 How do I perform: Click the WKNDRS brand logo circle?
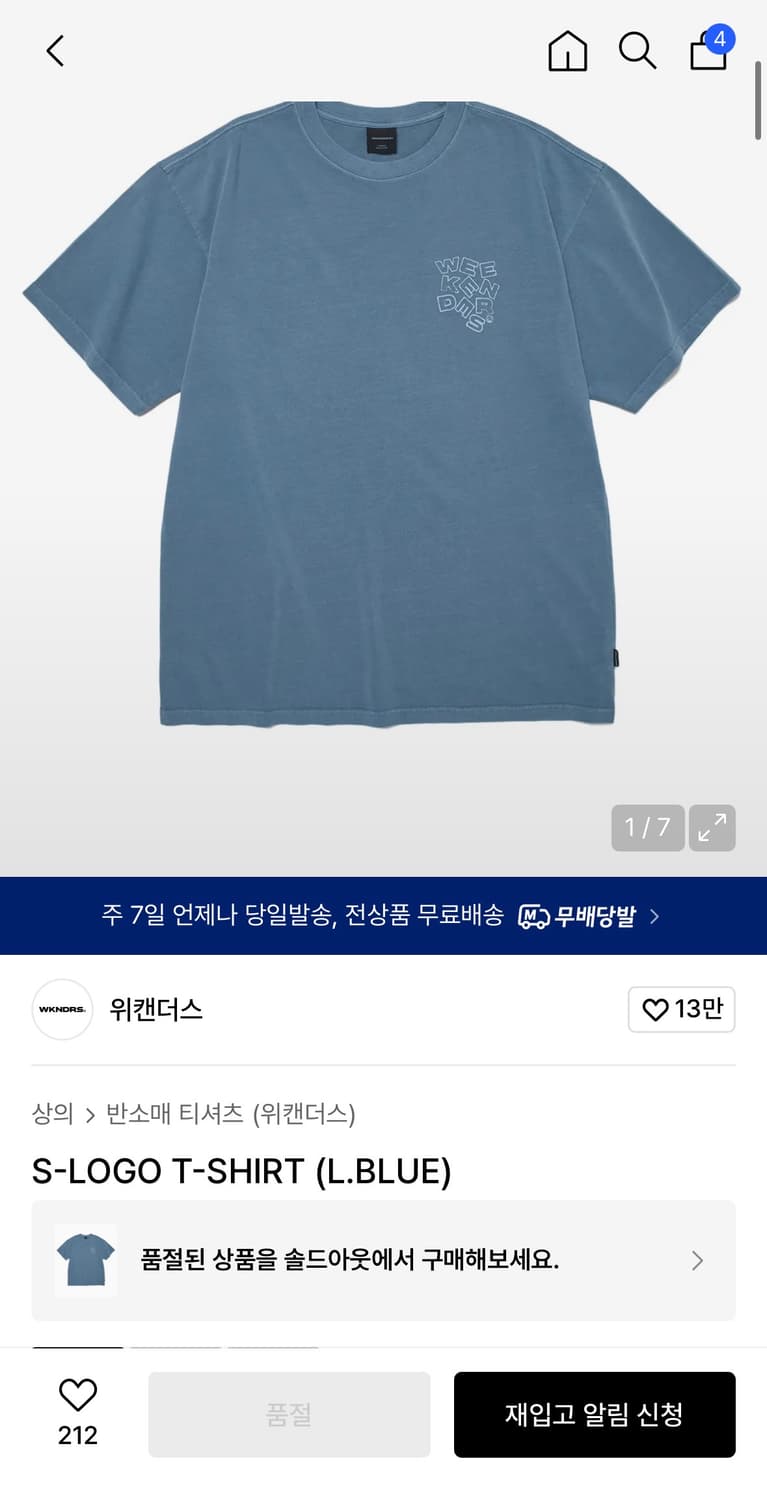[x=62, y=1010]
